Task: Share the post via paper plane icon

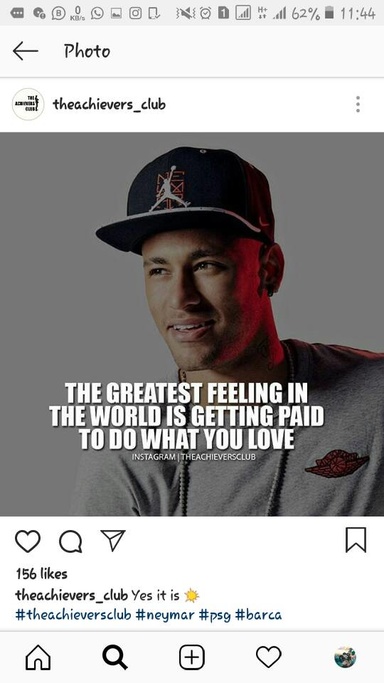Action: point(113,540)
